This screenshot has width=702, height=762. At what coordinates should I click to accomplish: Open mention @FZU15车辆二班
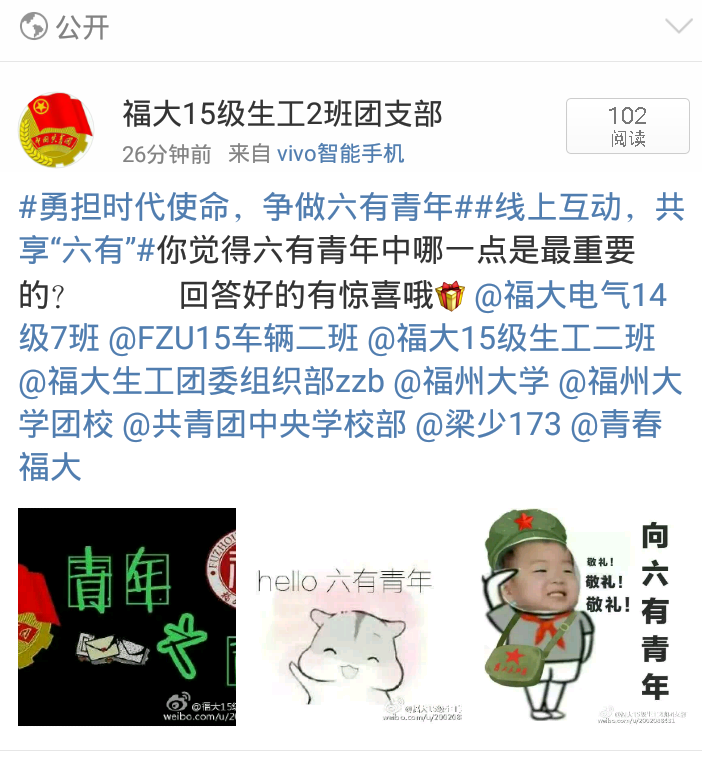pyautogui.click(x=233, y=339)
